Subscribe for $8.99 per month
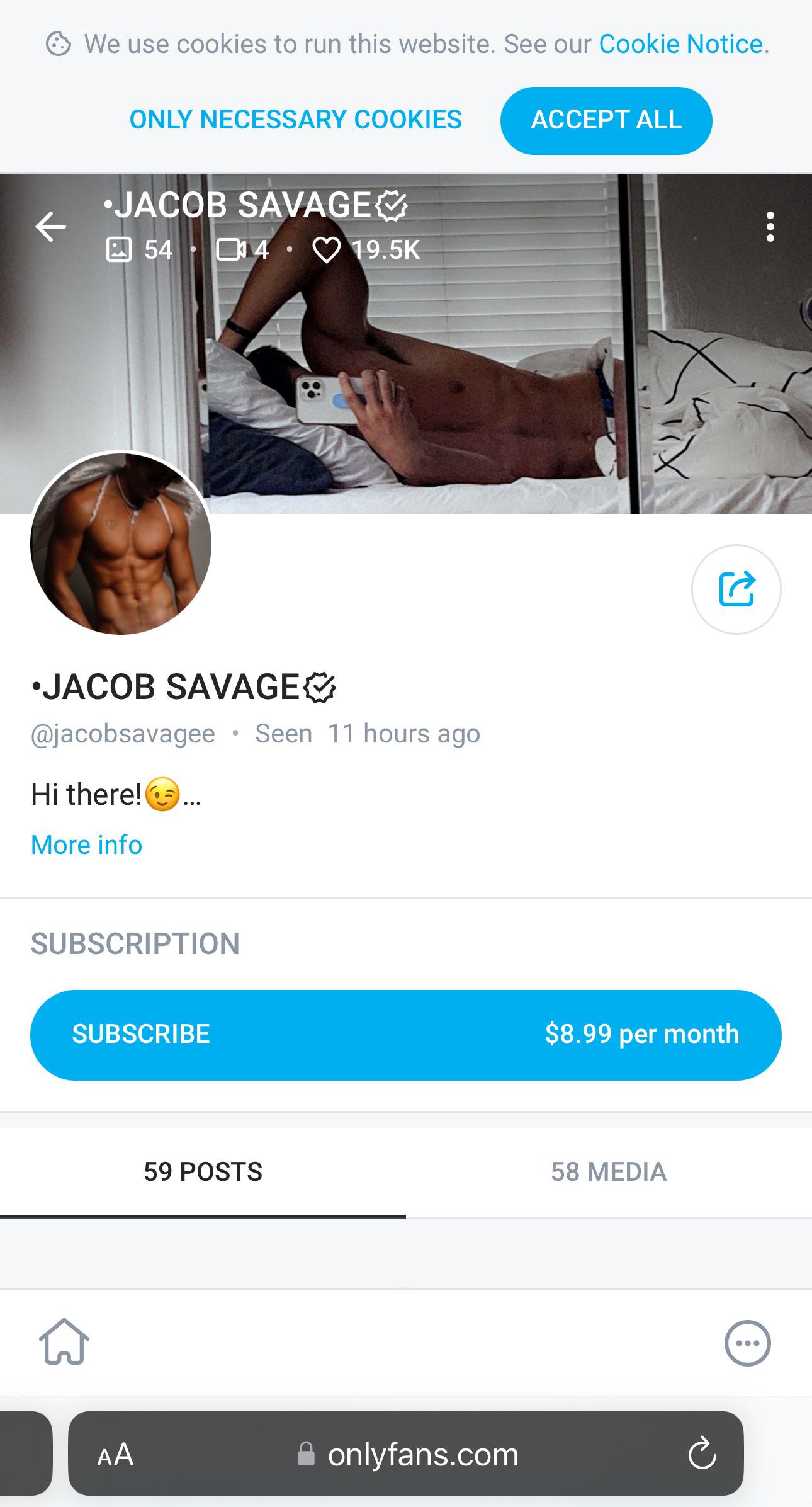The width and height of the screenshot is (812, 1507). 405,1035
